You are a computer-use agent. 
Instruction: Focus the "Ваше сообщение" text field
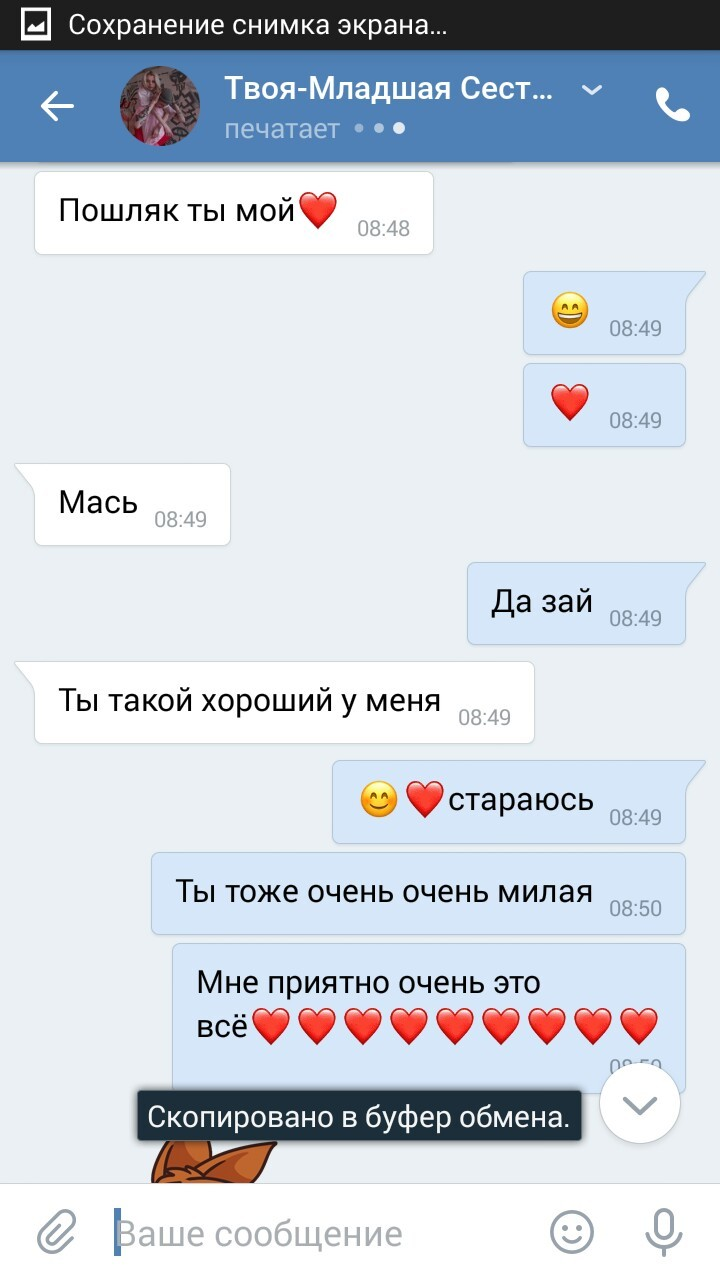point(320,1233)
